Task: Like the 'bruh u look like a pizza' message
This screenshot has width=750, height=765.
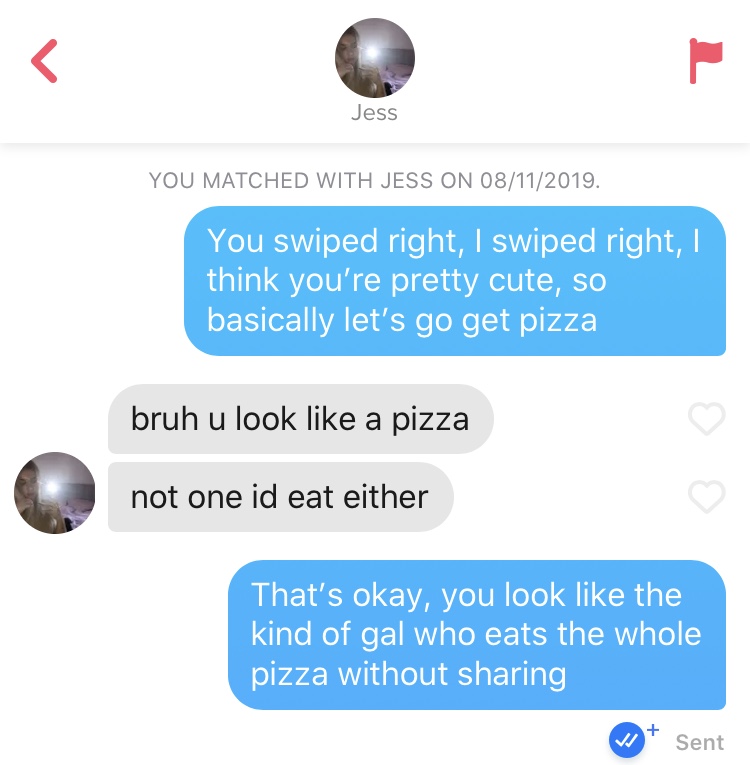Action: 707,419
